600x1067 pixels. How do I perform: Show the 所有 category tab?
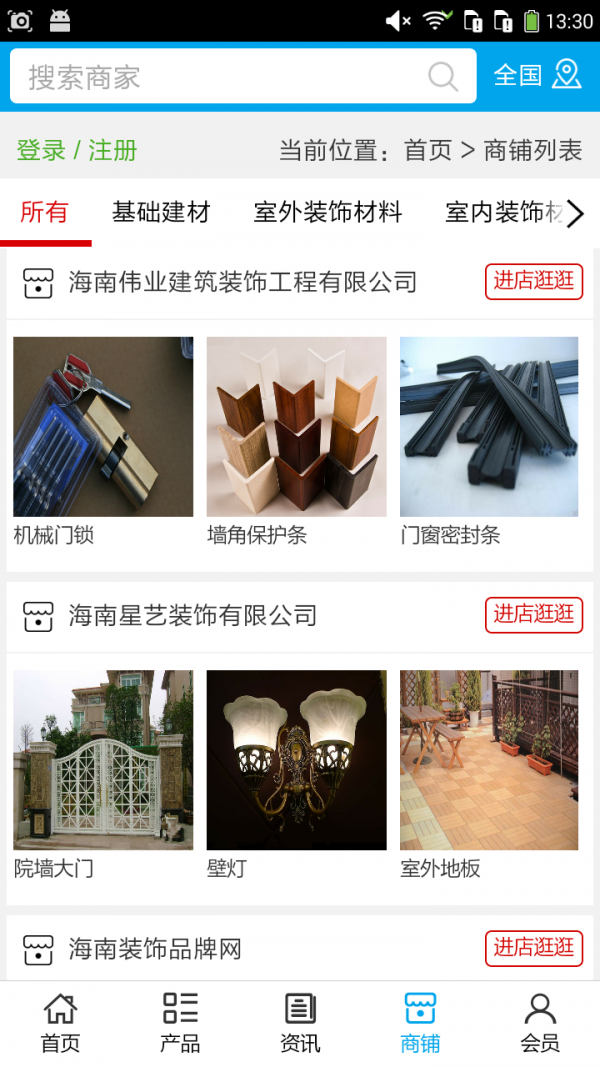(x=45, y=212)
